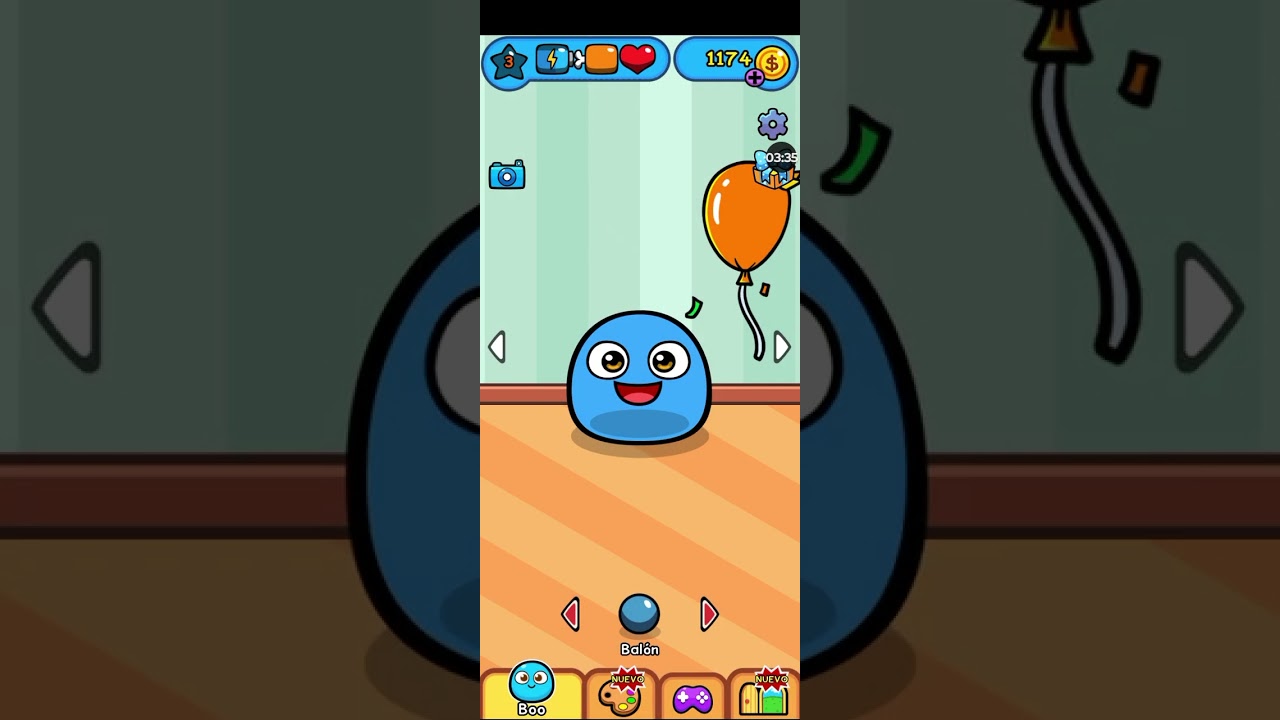Switch to the Boo tab
This screenshot has width=1280, height=720.
tap(531, 690)
